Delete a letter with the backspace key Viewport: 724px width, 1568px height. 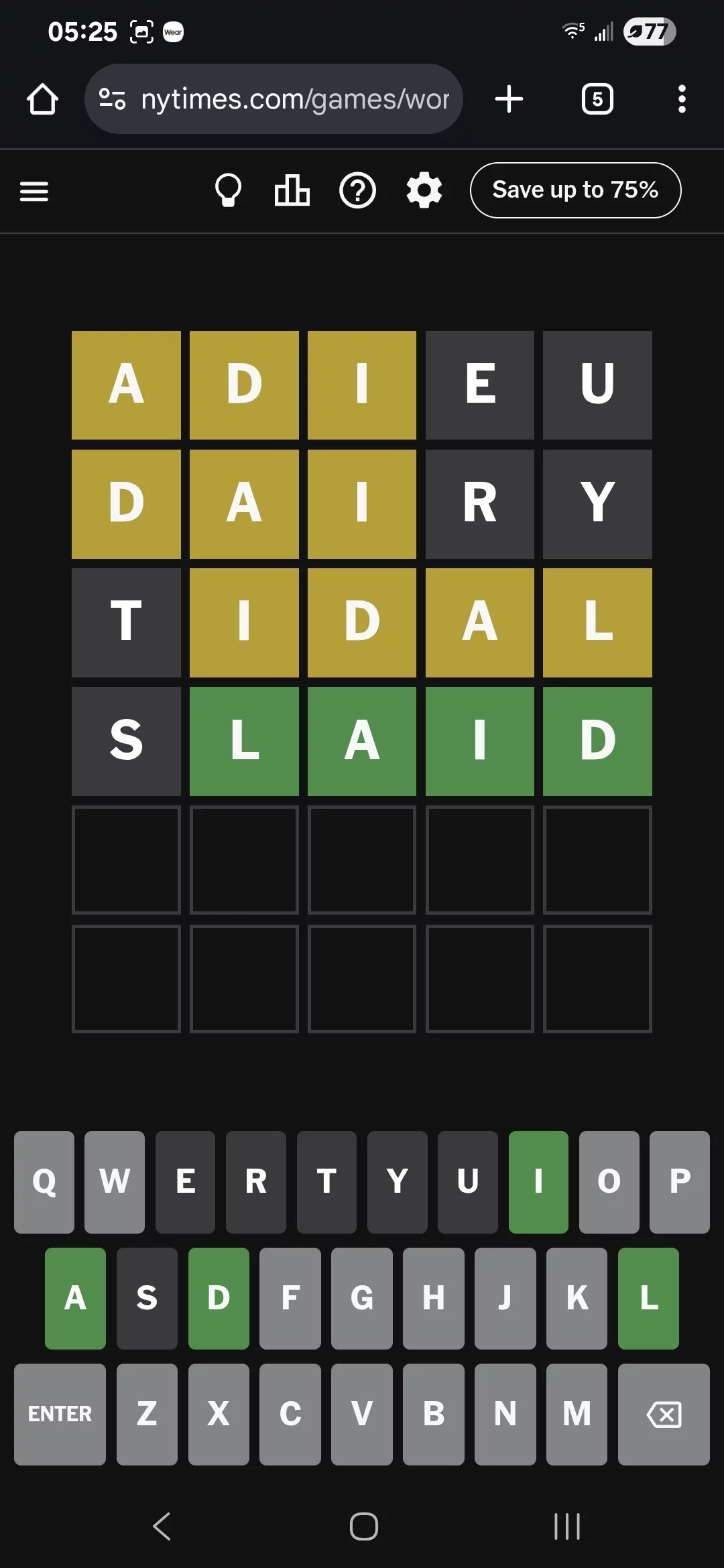pyautogui.click(x=664, y=1414)
